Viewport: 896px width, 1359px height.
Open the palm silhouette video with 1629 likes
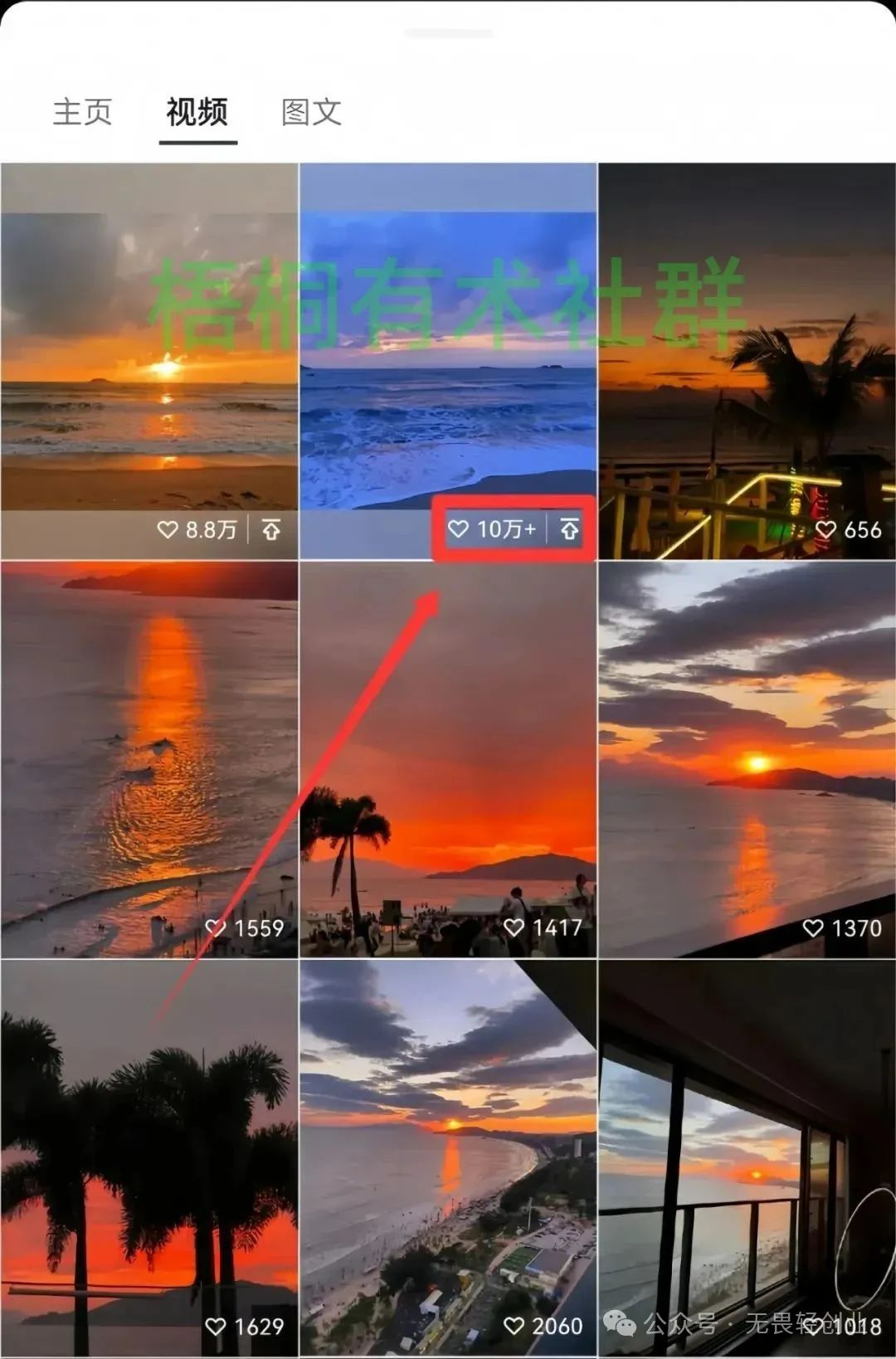pyautogui.click(x=149, y=1157)
